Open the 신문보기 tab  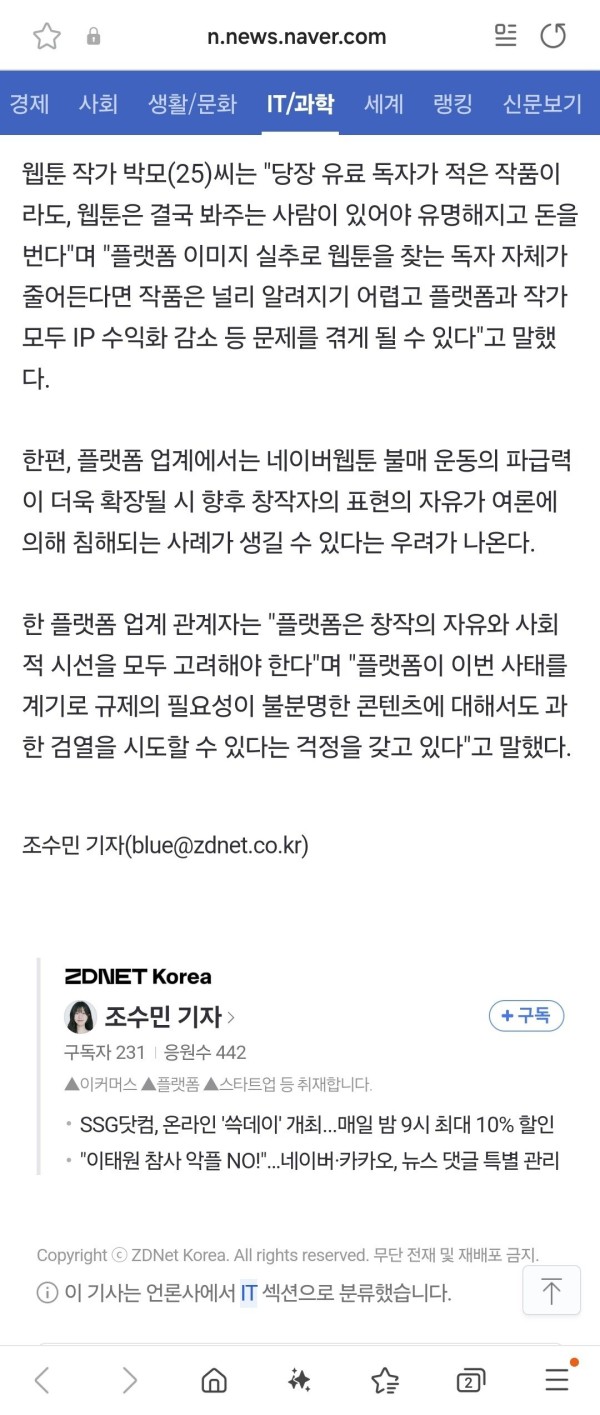(542, 104)
